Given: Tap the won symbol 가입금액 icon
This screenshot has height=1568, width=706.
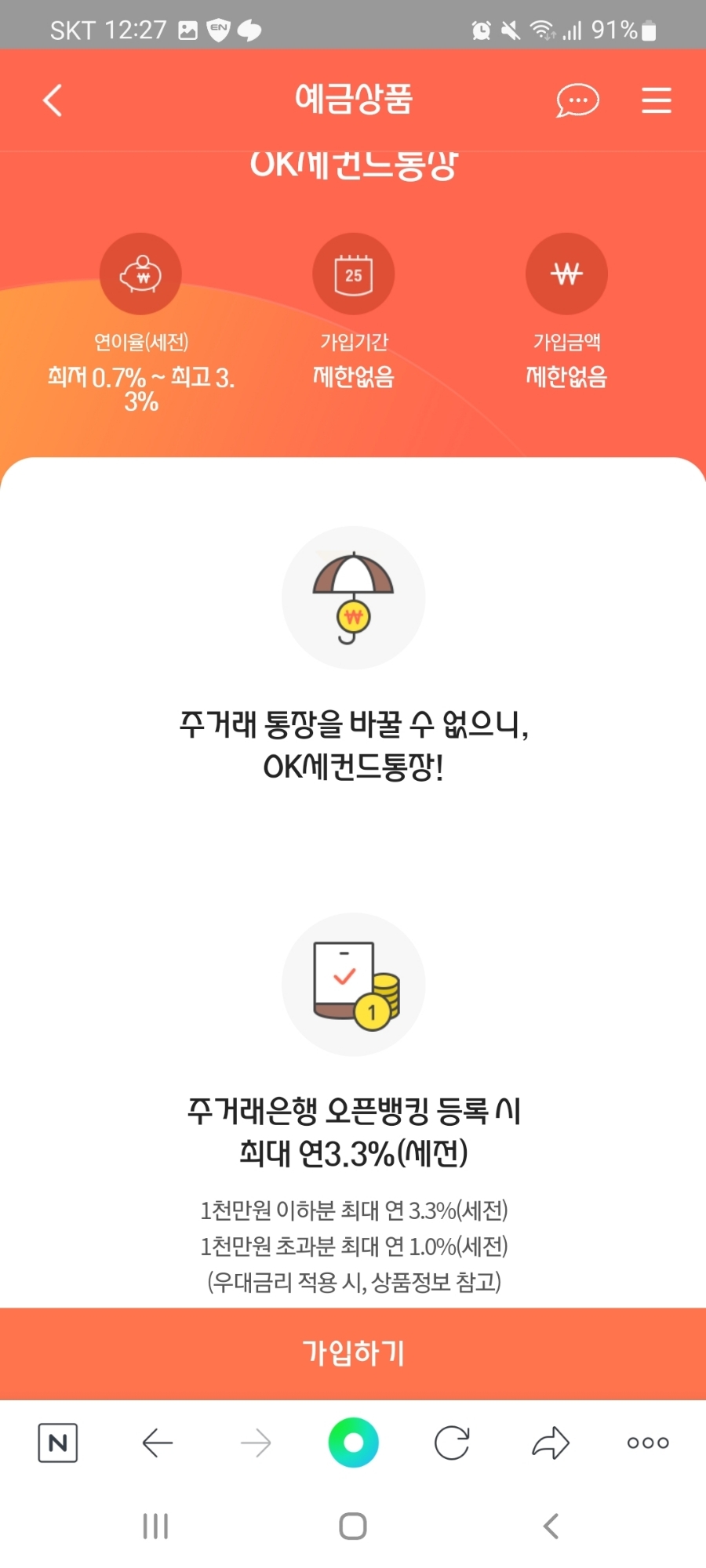Looking at the screenshot, I should 566,273.
